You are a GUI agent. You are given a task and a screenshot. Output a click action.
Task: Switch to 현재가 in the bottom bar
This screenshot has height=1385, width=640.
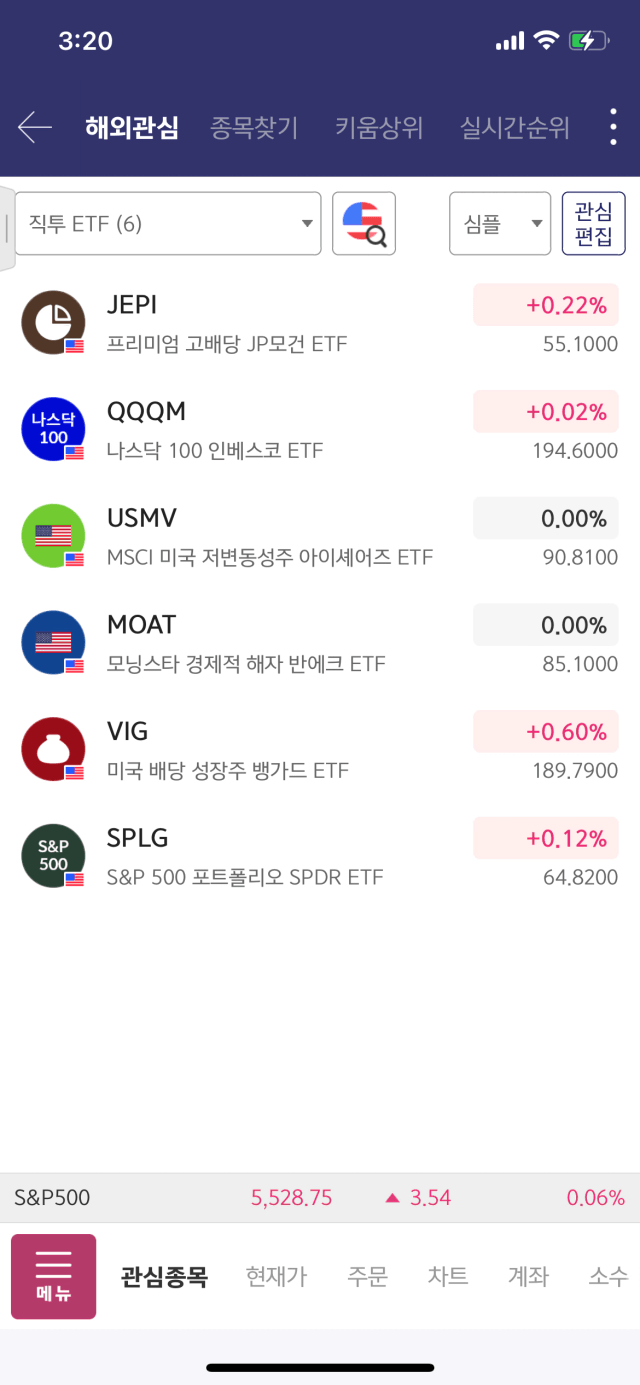pyautogui.click(x=277, y=1277)
